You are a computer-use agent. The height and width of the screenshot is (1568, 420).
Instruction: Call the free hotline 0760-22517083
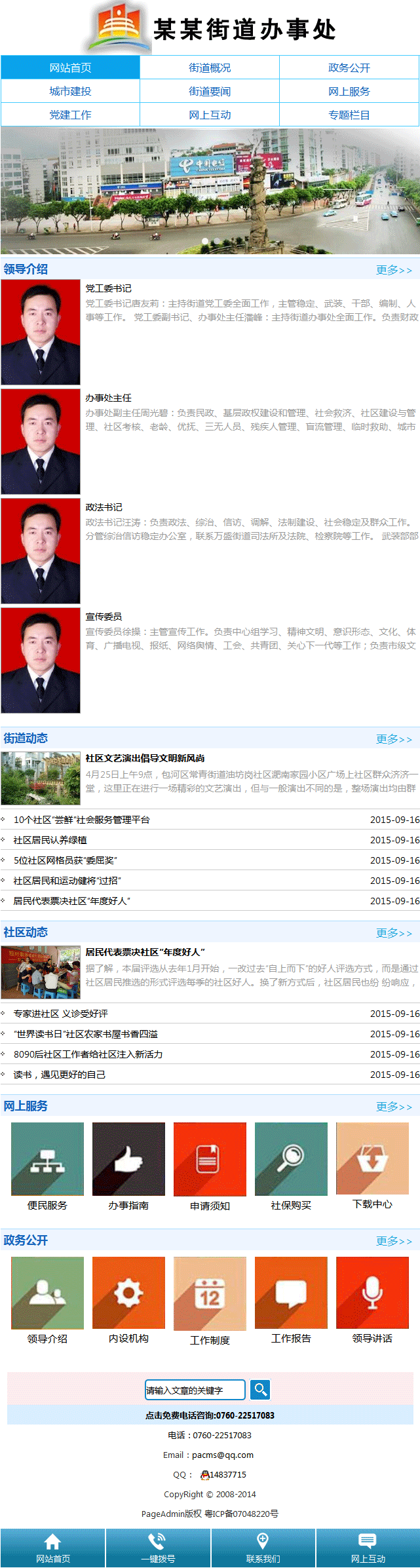[x=210, y=1415]
